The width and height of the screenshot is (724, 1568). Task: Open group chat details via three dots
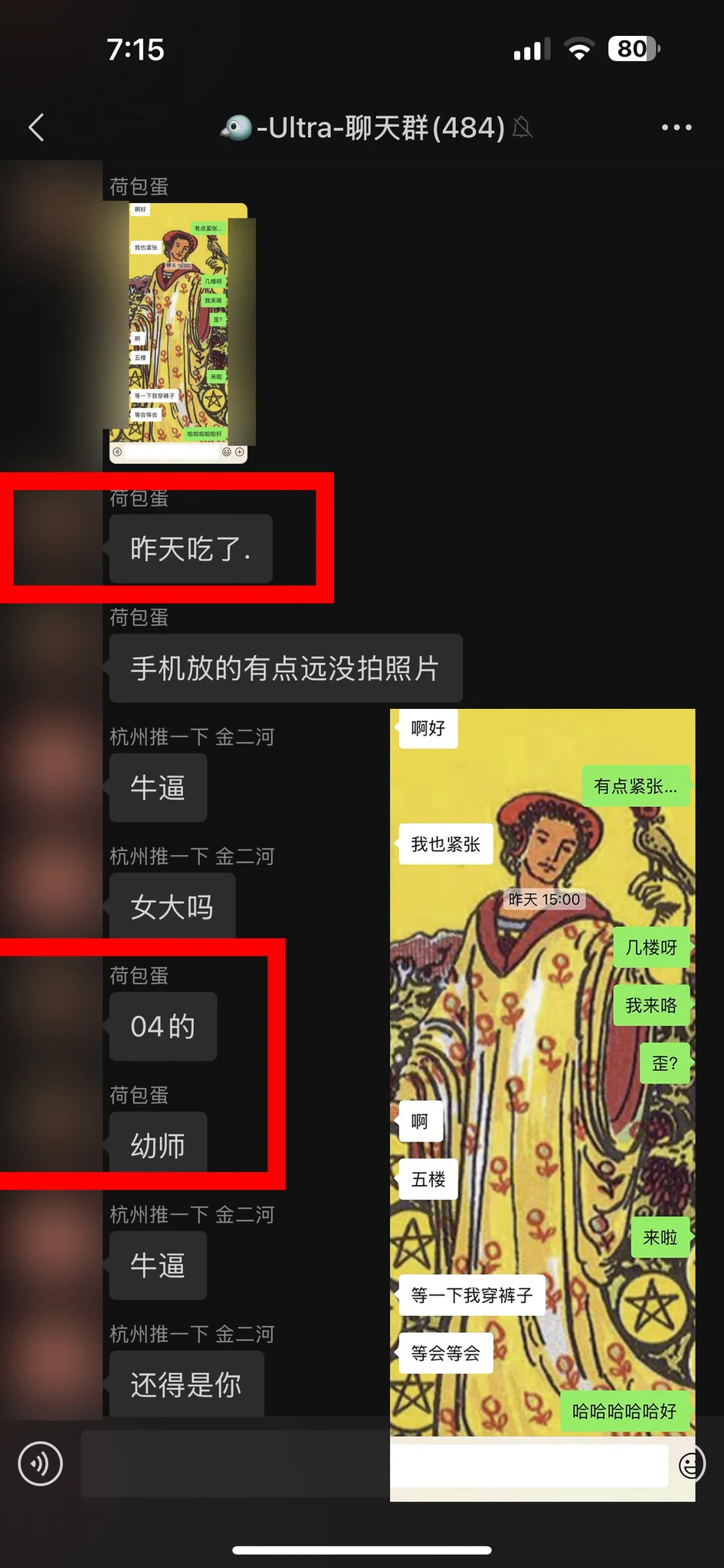click(676, 127)
